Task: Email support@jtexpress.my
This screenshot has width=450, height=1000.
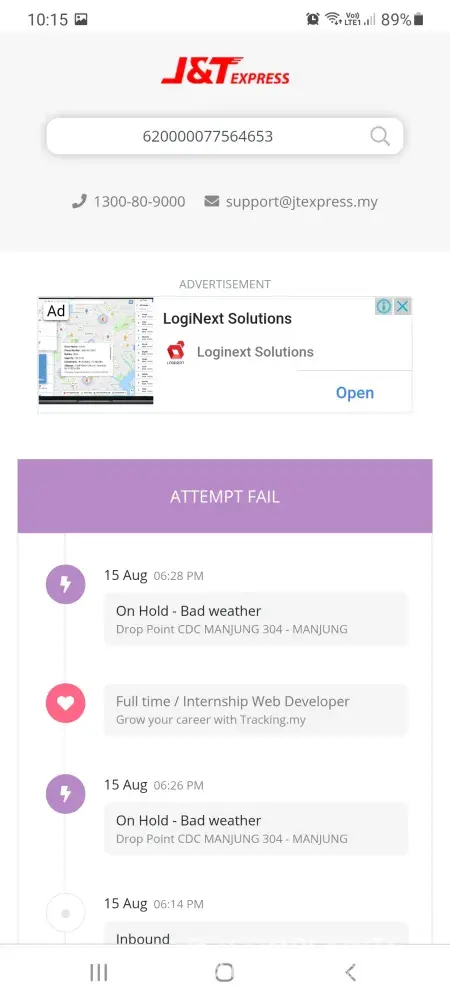Action: click(x=291, y=202)
